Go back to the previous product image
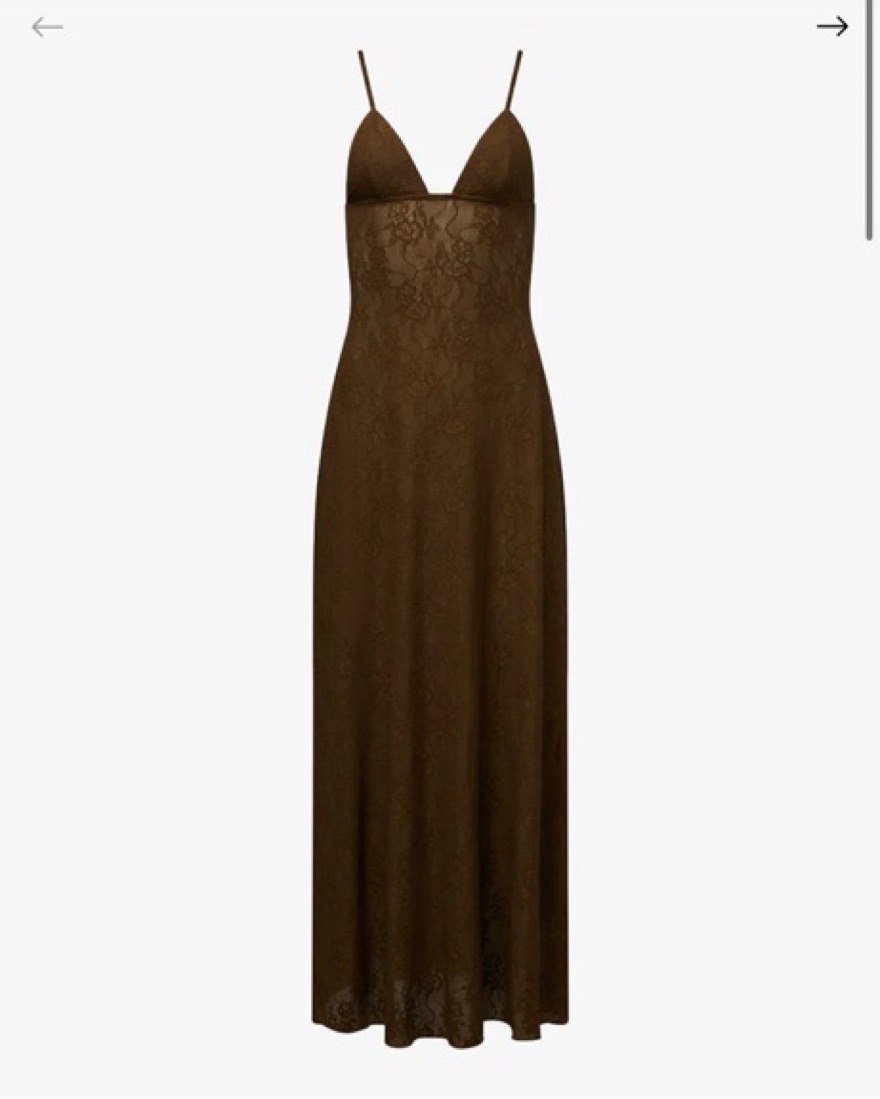This screenshot has height=1099, width=880. pyautogui.click(x=47, y=27)
